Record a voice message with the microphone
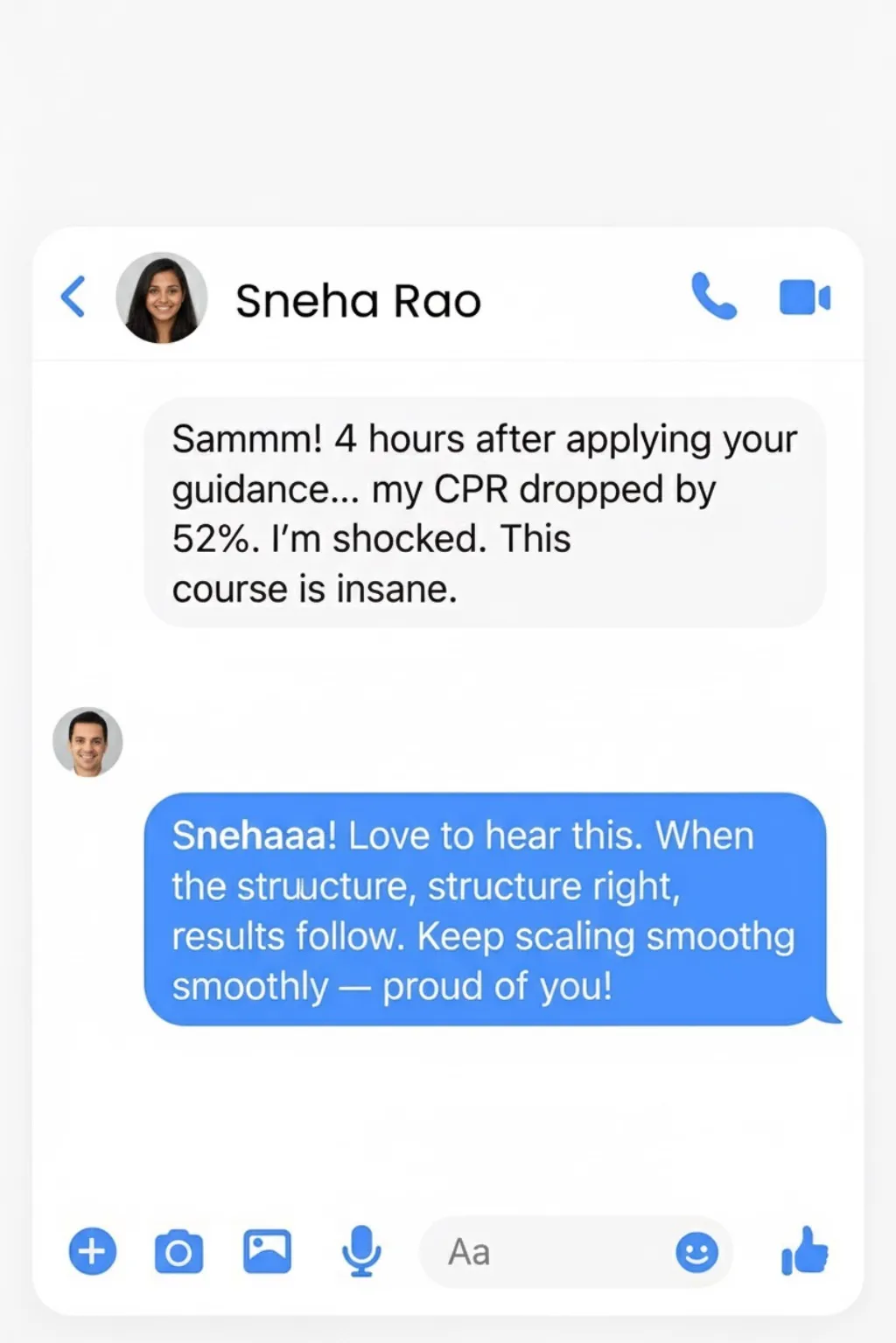Screen dimensions: 896x1343 [x=360, y=1251]
